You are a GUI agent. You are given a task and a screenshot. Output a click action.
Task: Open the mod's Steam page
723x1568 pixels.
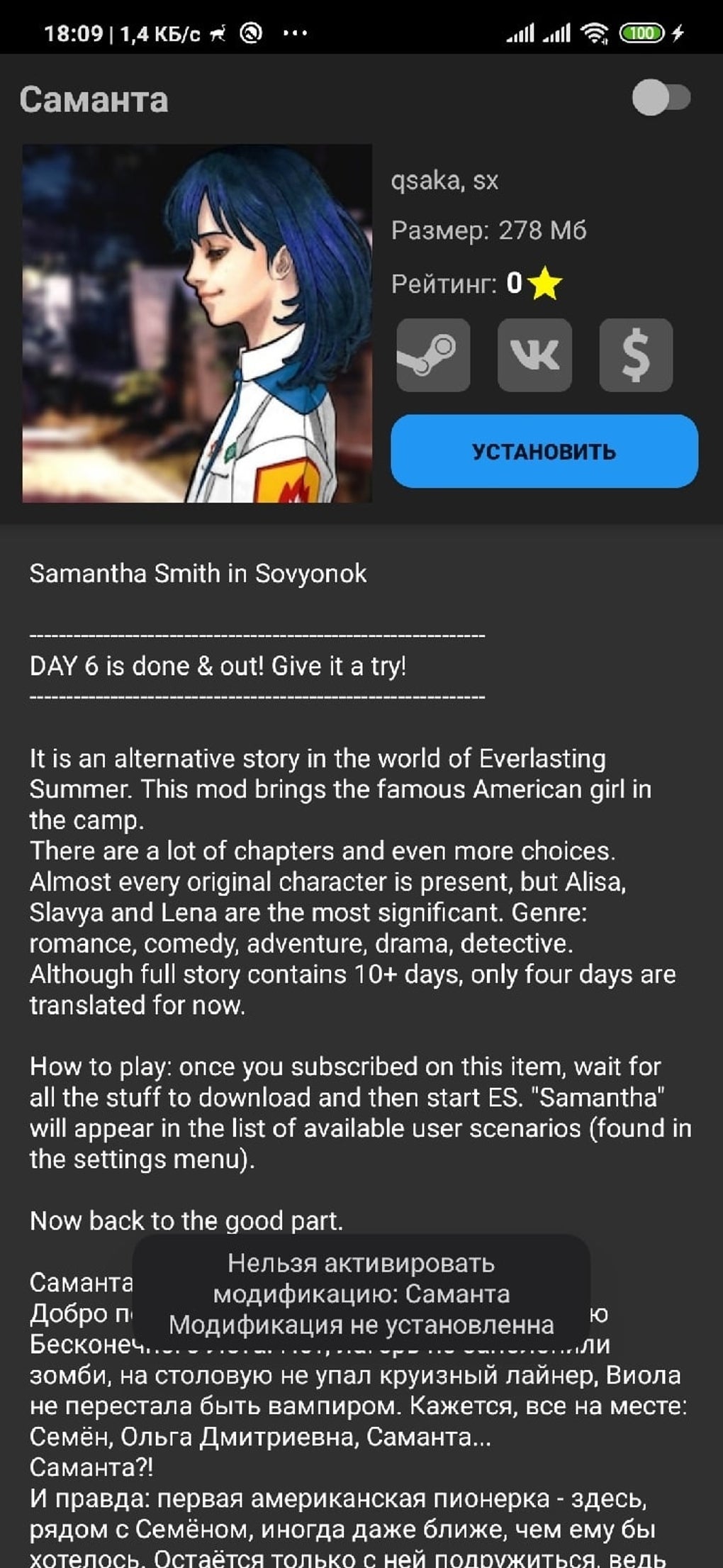pos(433,355)
